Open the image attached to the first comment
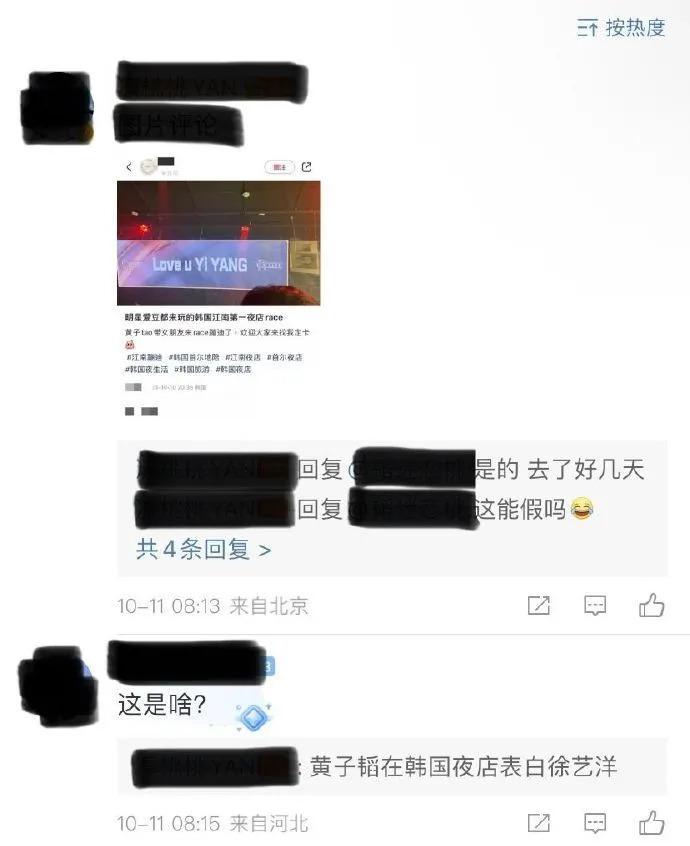This screenshot has height=846, width=690. coord(218,283)
